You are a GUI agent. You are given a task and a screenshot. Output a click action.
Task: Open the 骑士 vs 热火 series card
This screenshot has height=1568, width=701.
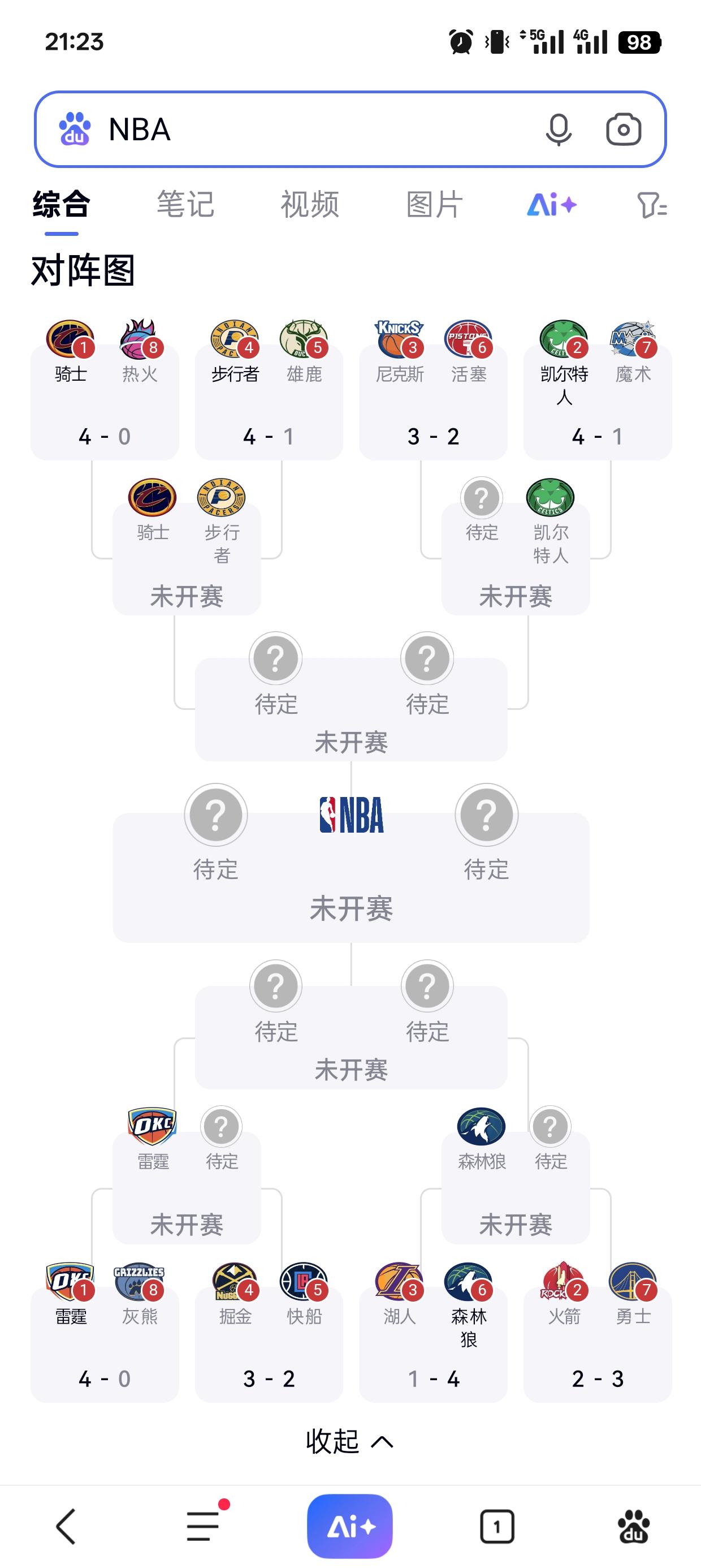click(x=105, y=402)
